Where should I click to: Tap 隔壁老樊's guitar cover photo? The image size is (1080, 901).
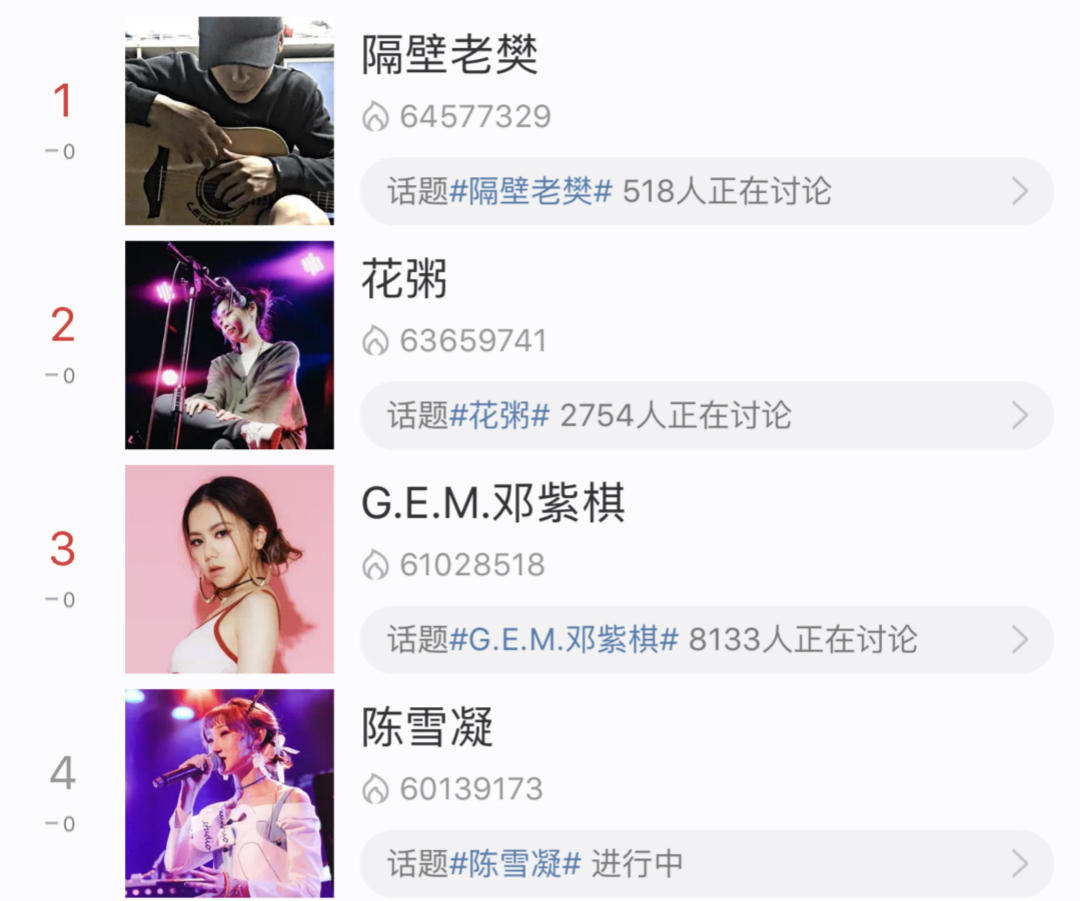point(229,121)
